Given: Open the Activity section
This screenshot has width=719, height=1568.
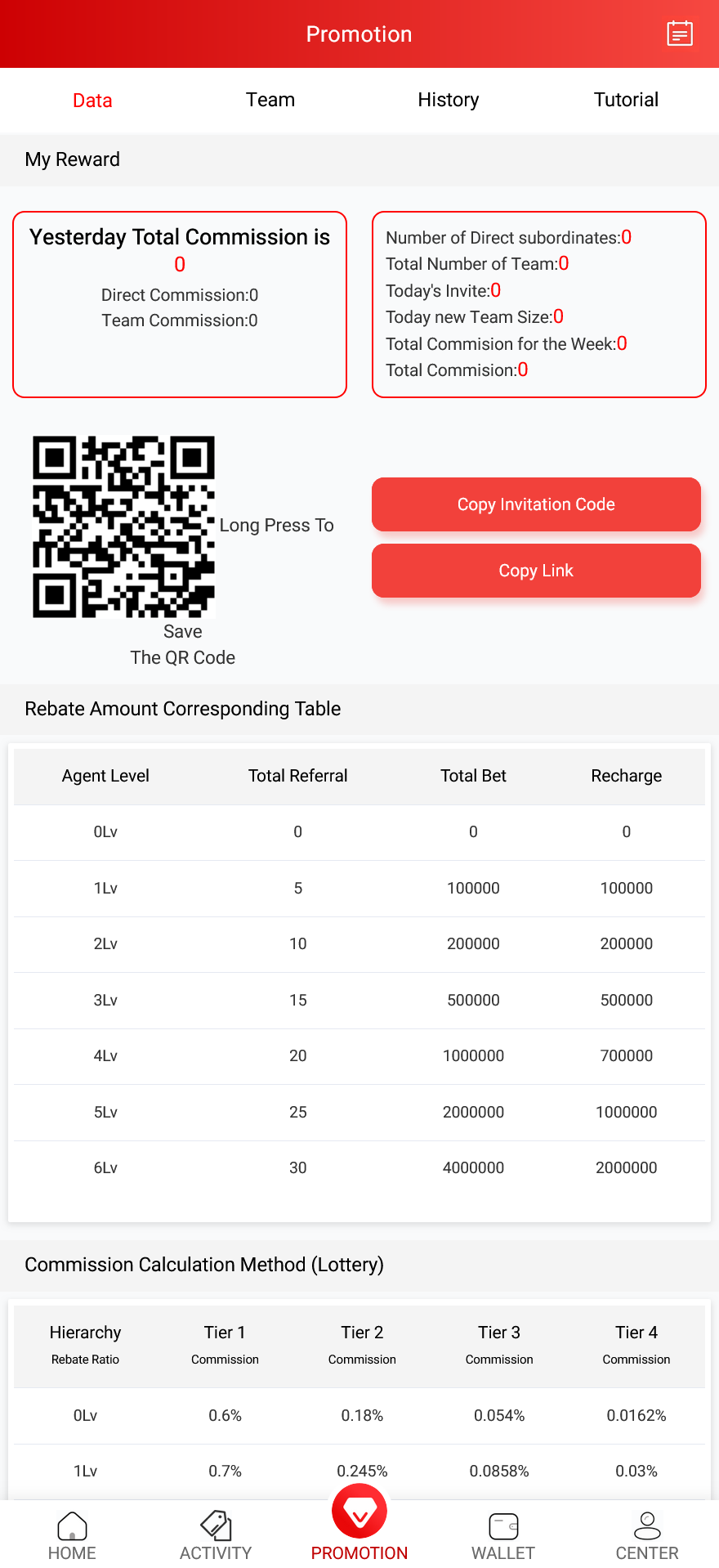Looking at the screenshot, I should coord(216,1535).
